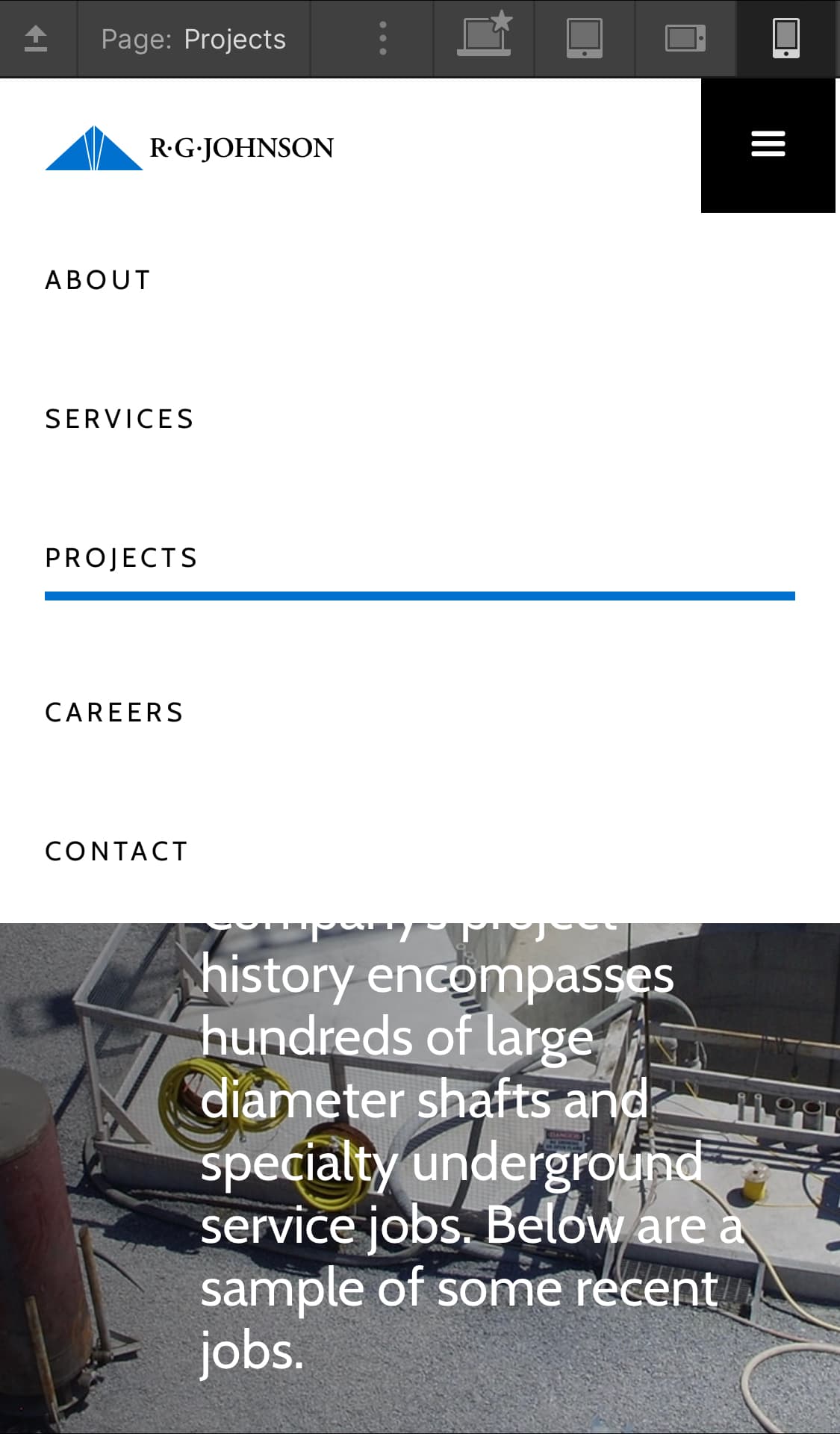Go to the About page
Screen dimensions: 840x1434
pos(99,280)
